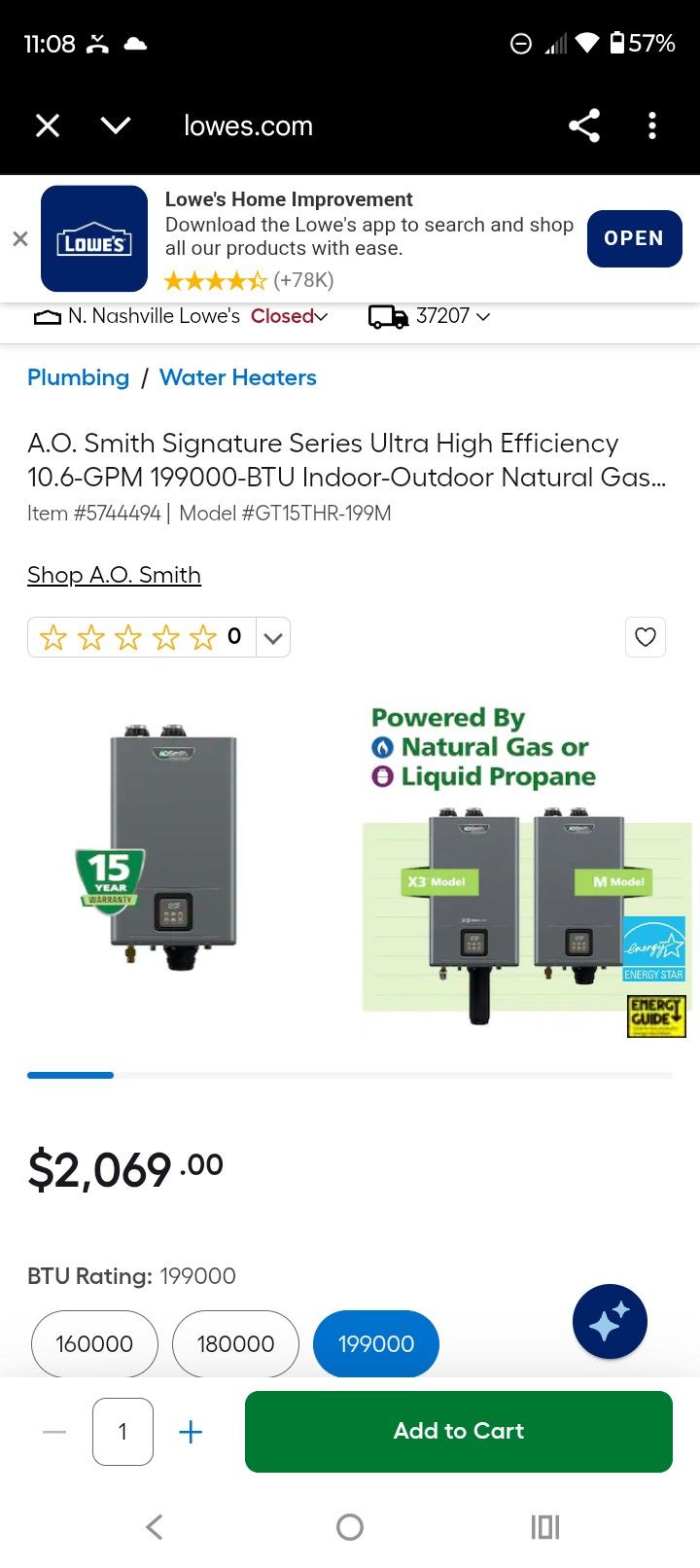Viewport: 700px width, 1568px height.
Task: Tap the delivery truck icon near 37207
Action: pos(387,315)
